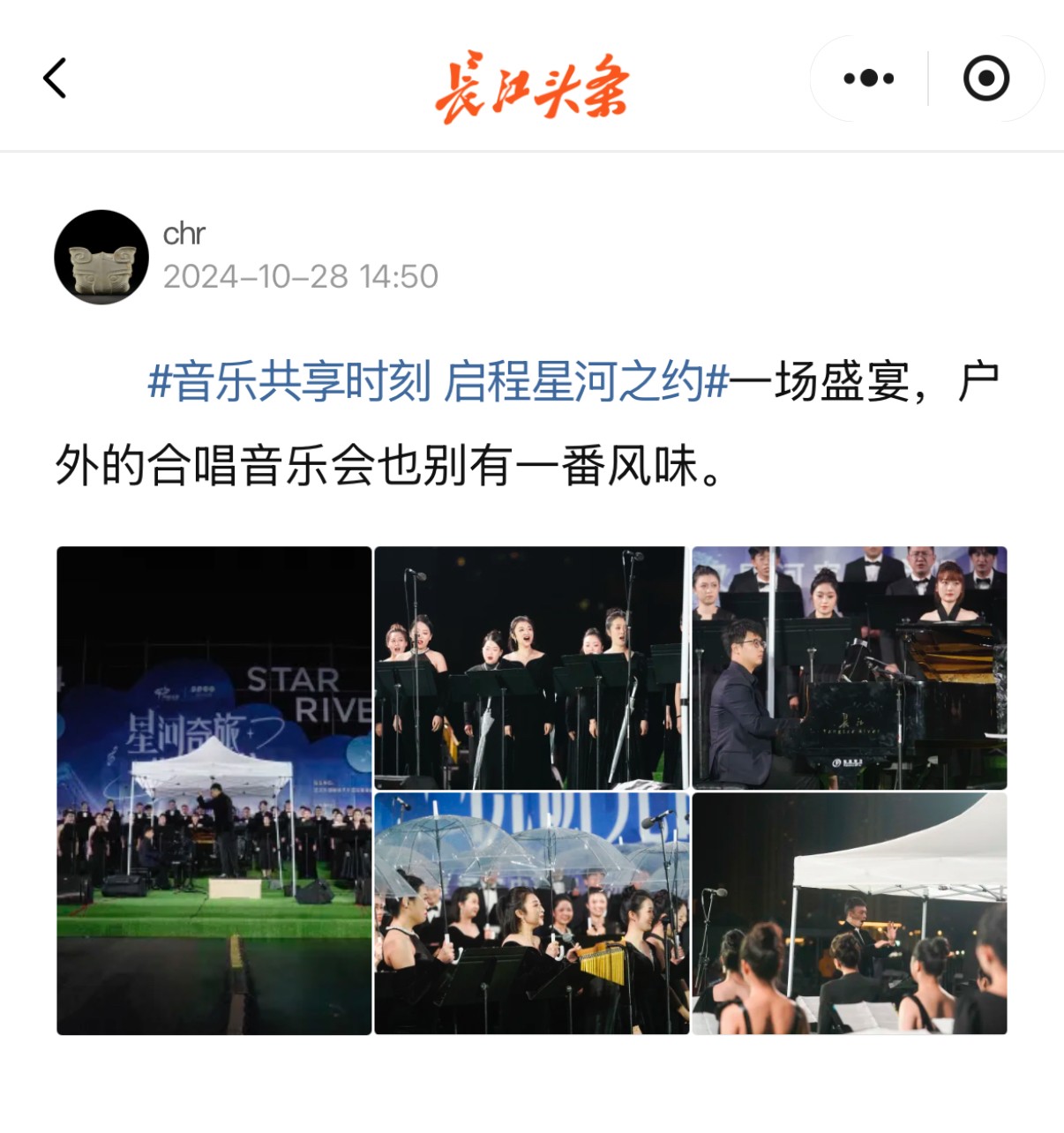View the photo of singers under transparent umbrellas
Screen dimensions: 1064x1133
coord(531,913)
